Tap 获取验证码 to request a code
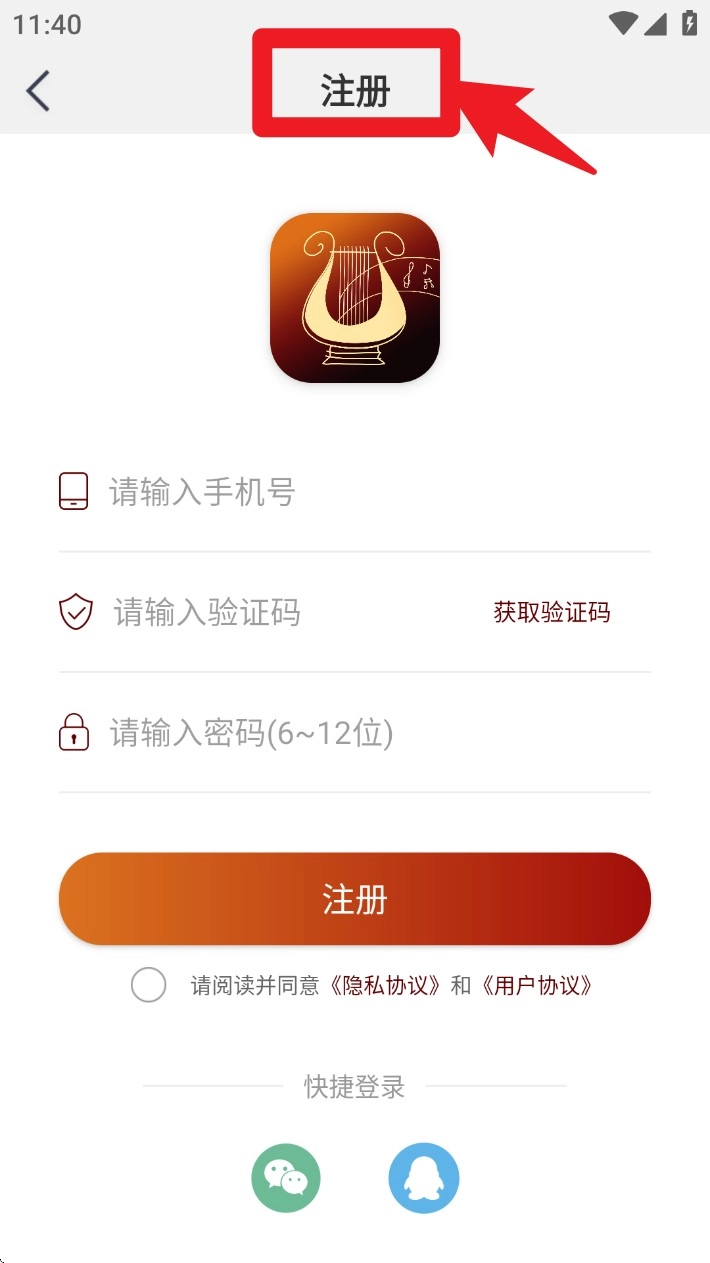The width and height of the screenshot is (710, 1263). pyautogui.click(x=551, y=612)
